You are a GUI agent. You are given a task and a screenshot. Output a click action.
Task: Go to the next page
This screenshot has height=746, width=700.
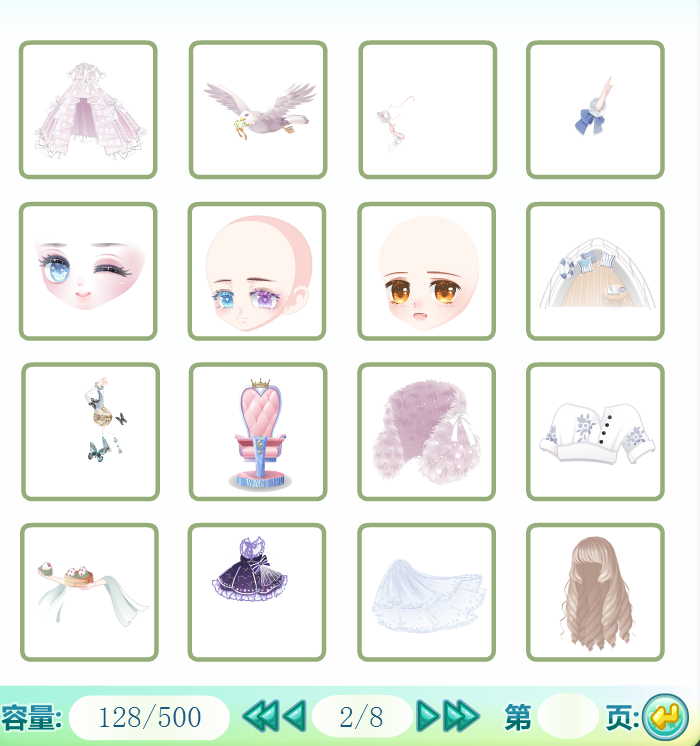click(x=429, y=716)
